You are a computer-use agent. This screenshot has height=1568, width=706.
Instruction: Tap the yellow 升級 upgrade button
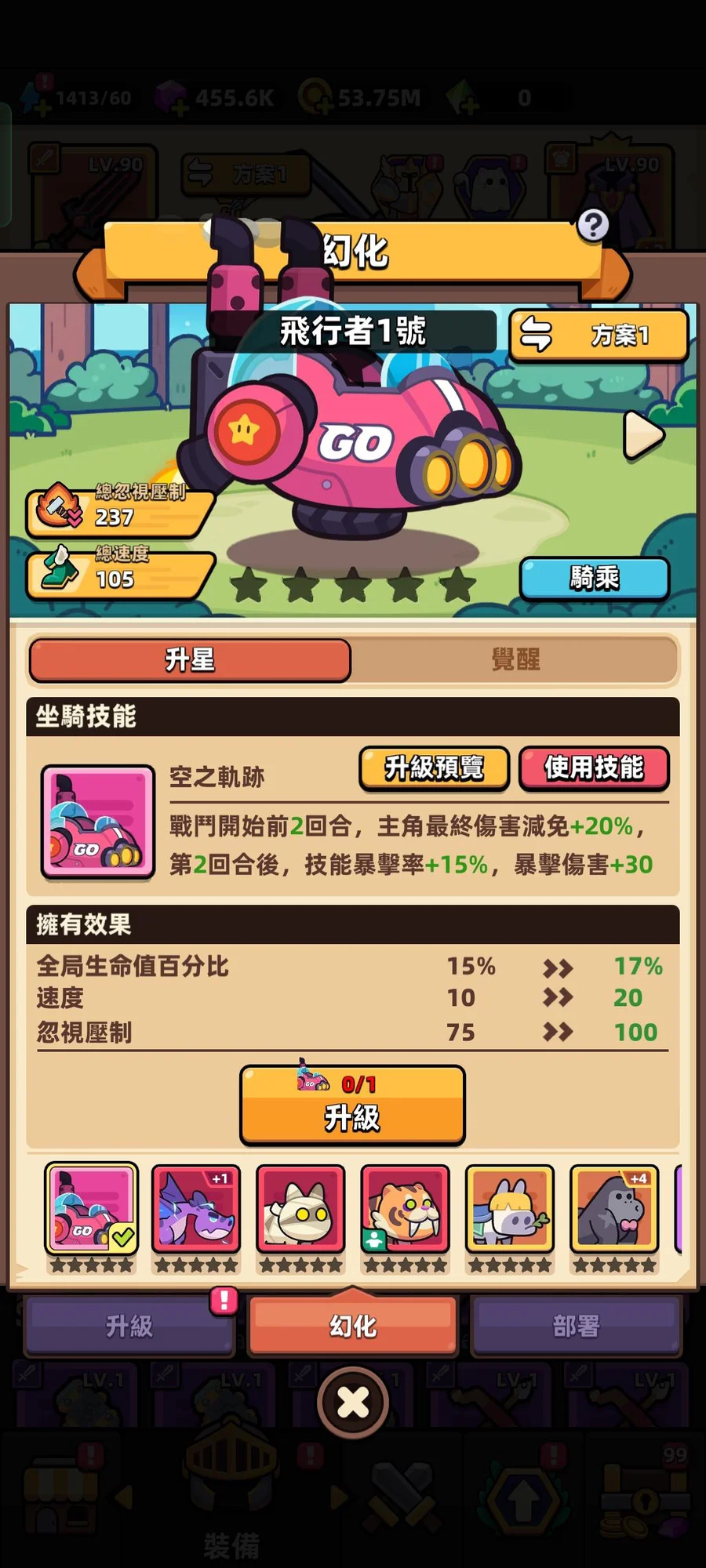(352, 1105)
